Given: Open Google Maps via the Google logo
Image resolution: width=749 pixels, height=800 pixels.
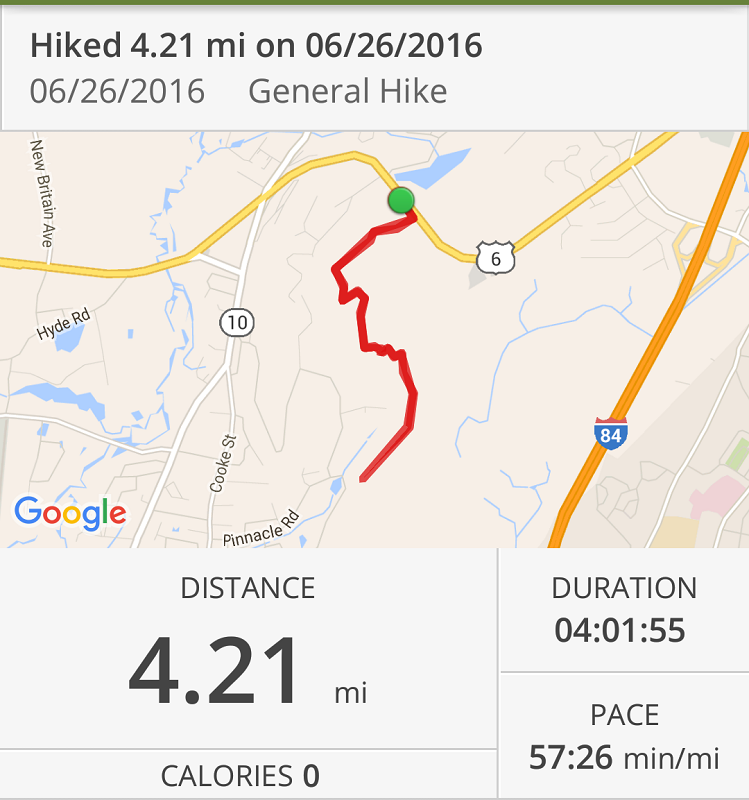Looking at the screenshot, I should coord(67,513).
